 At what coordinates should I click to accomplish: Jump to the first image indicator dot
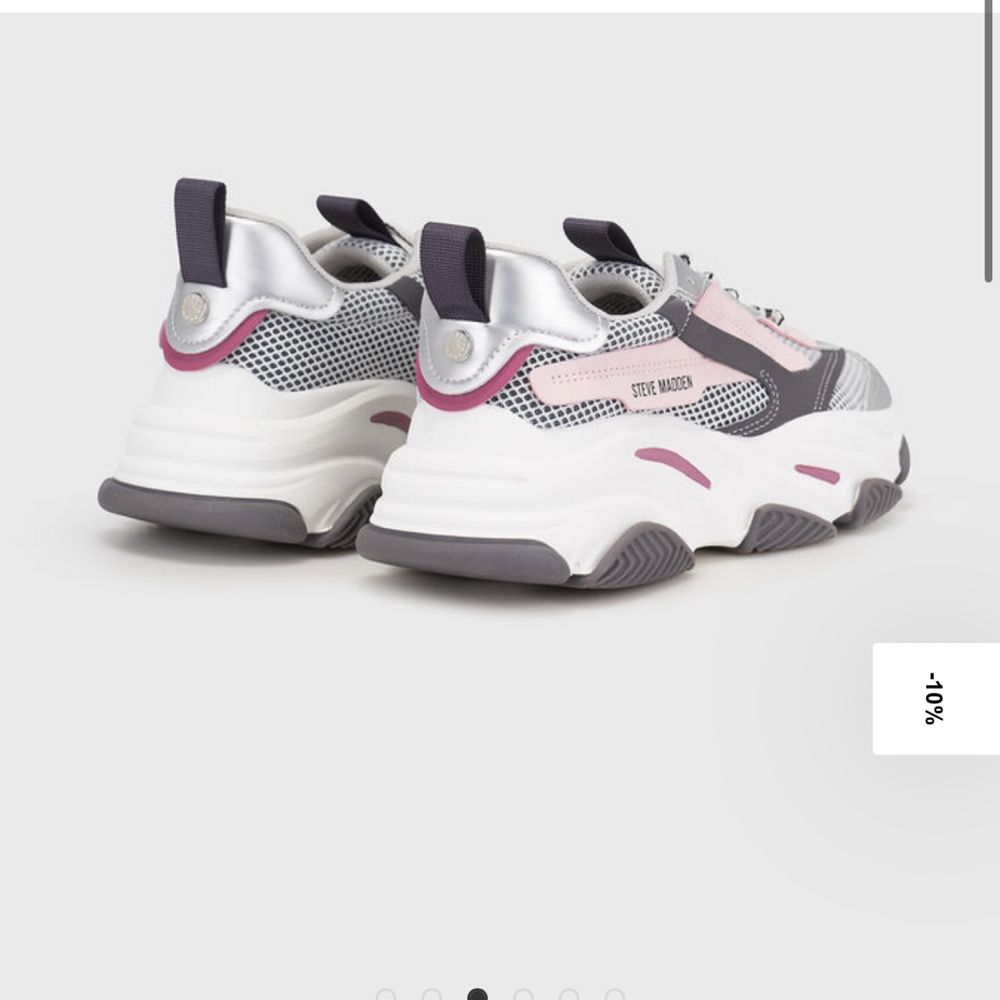[x=385, y=996]
